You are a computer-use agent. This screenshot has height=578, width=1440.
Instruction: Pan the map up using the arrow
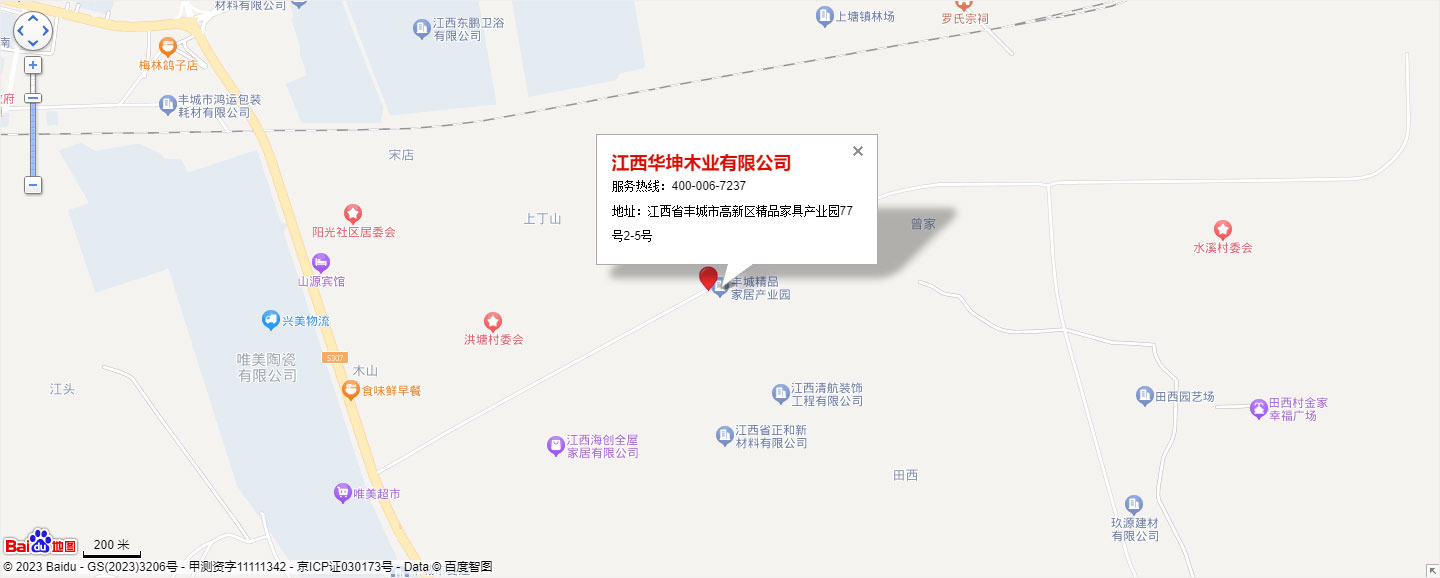tap(33, 18)
